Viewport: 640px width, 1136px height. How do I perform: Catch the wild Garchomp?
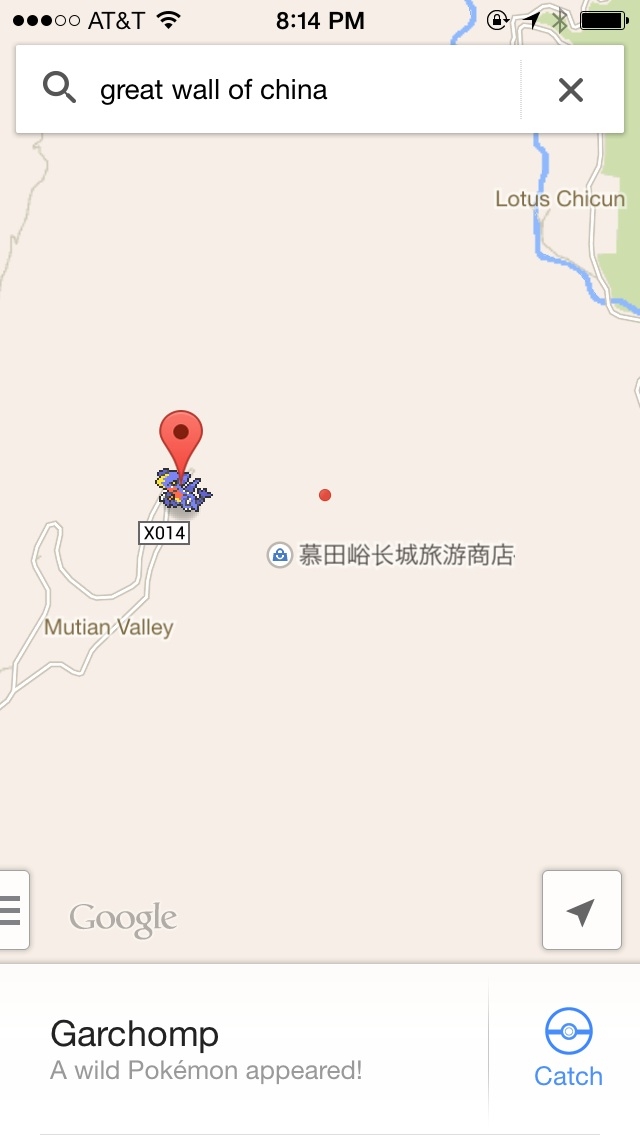[568, 1047]
